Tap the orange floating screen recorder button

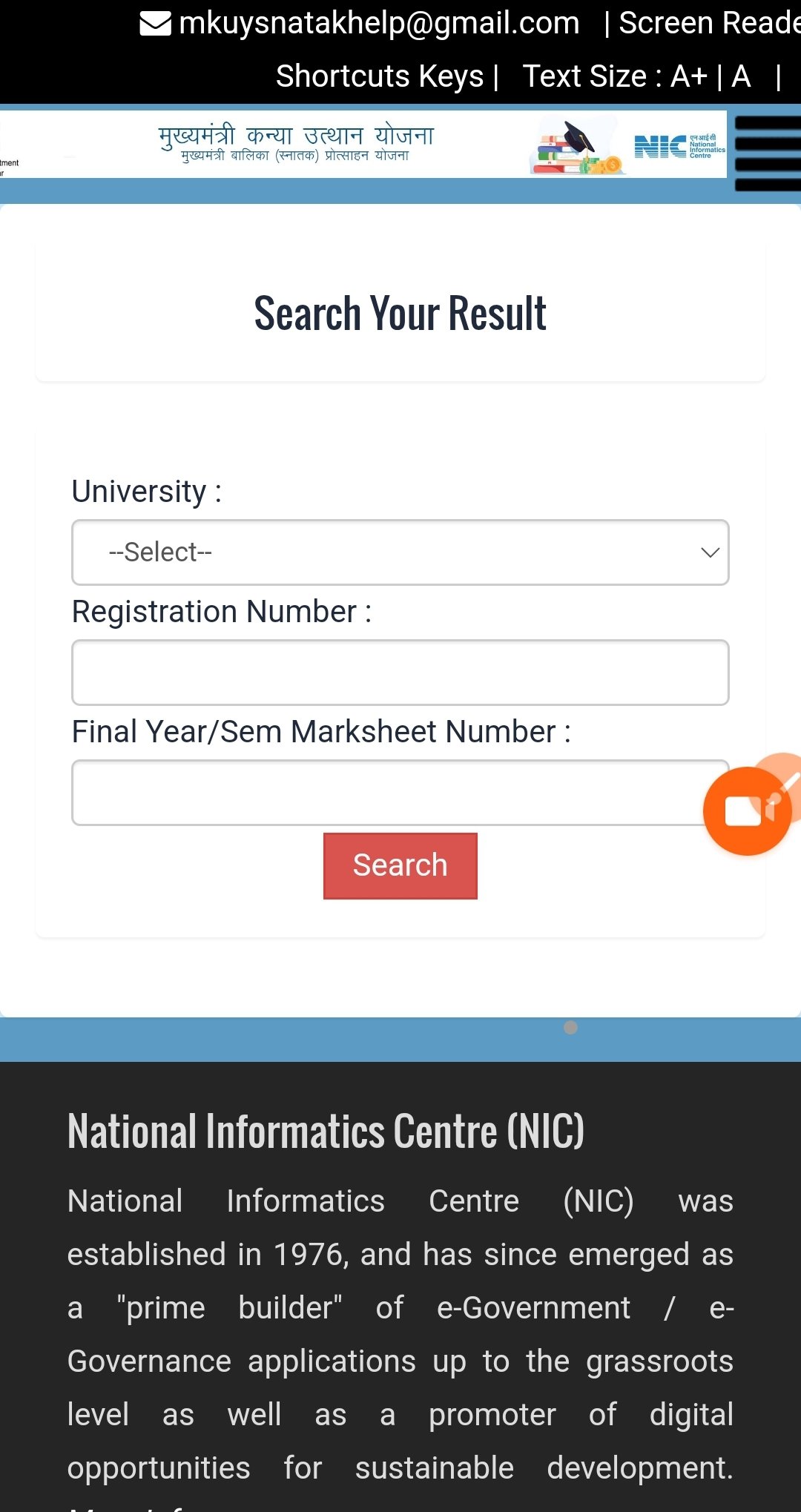(x=748, y=811)
